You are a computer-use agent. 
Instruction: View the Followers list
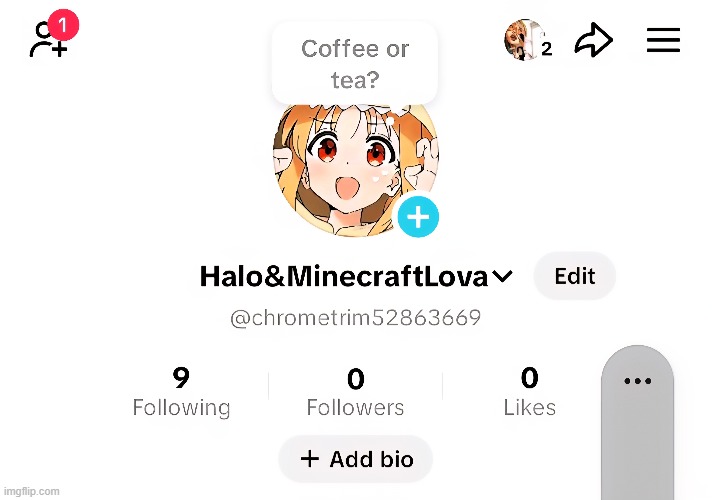pos(355,392)
